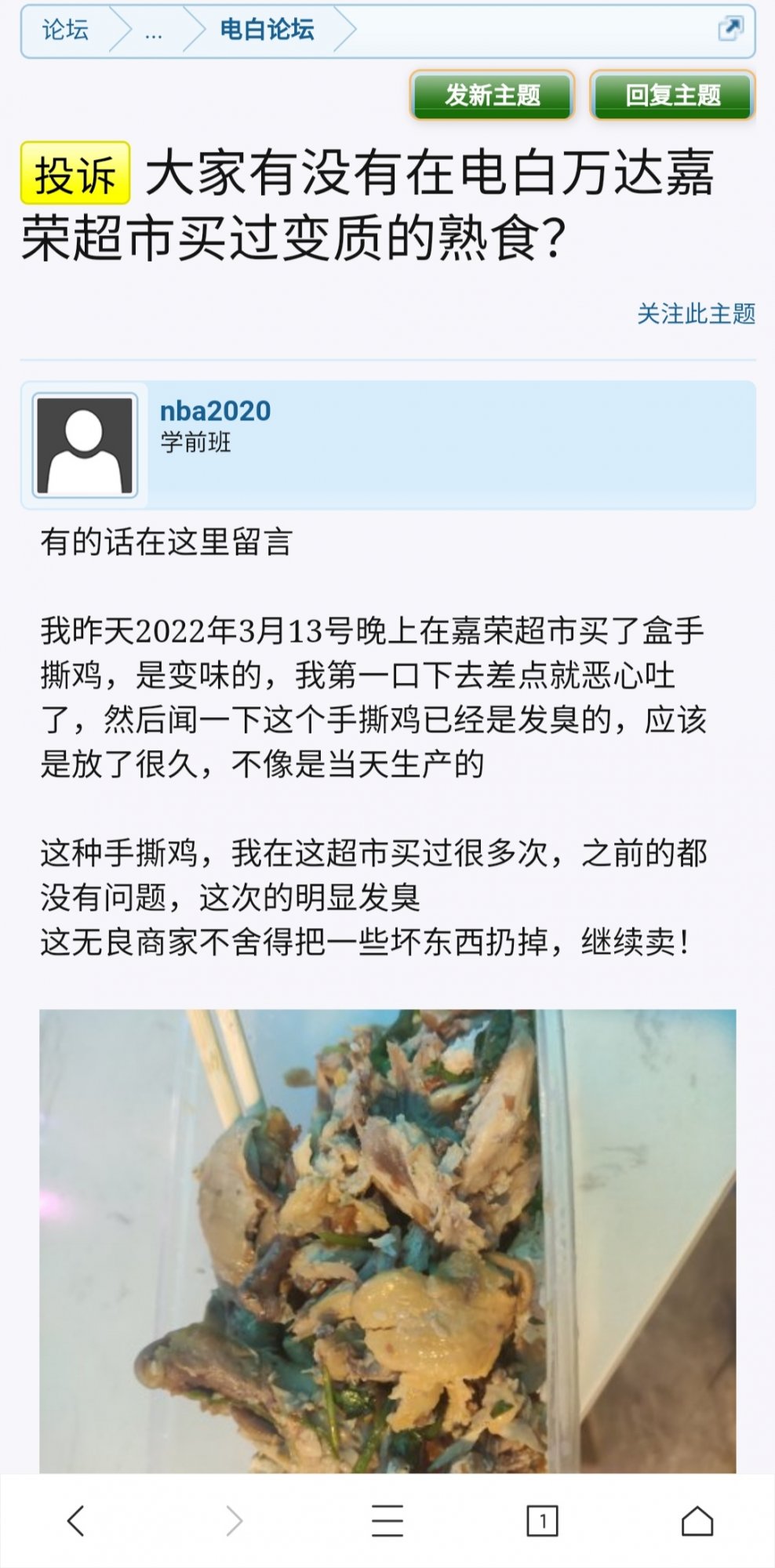Return to the browser home page
The width and height of the screenshot is (775, 1568).
click(x=697, y=1521)
